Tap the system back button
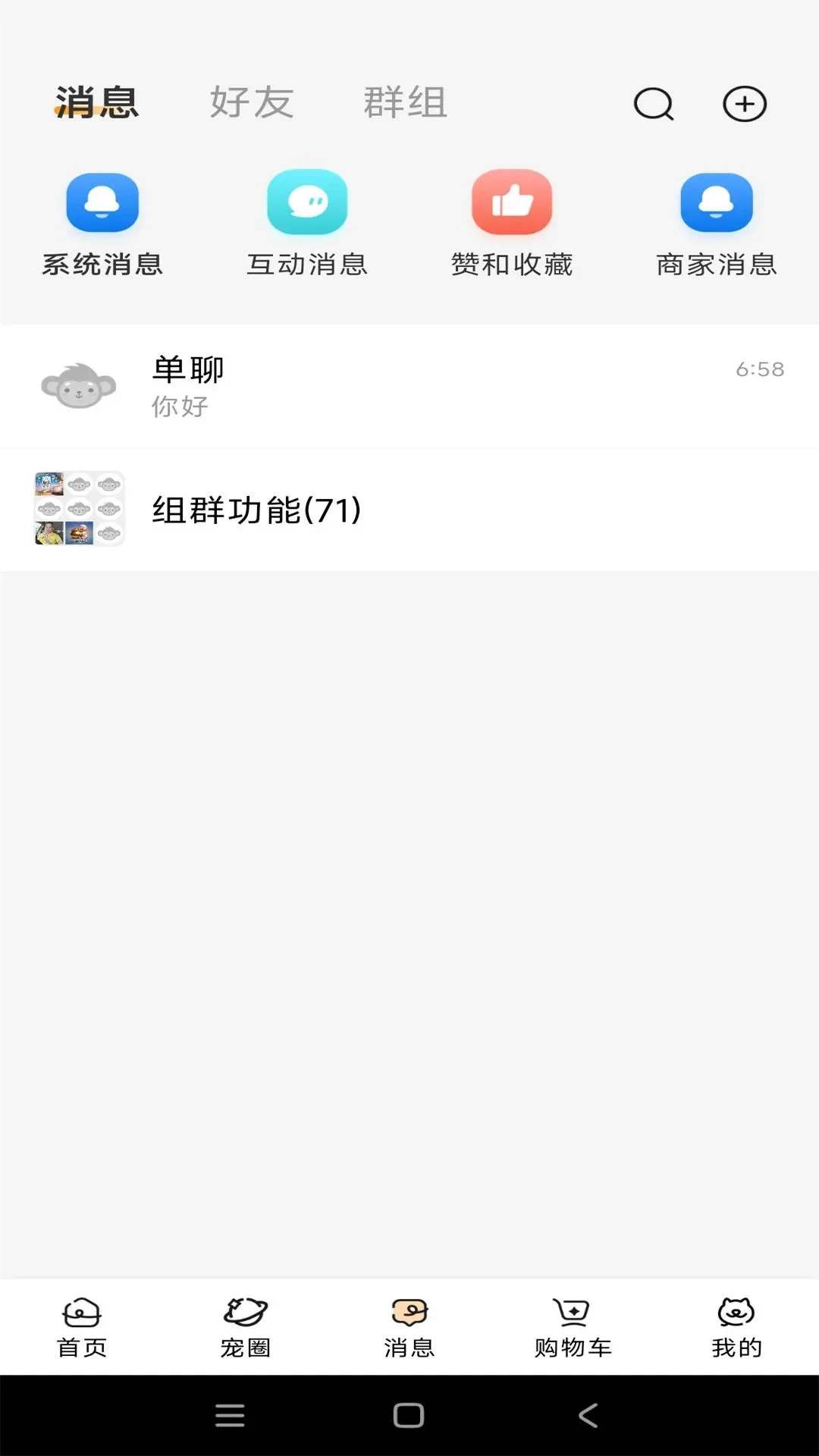The width and height of the screenshot is (819, 1456). pos(588,1415)
